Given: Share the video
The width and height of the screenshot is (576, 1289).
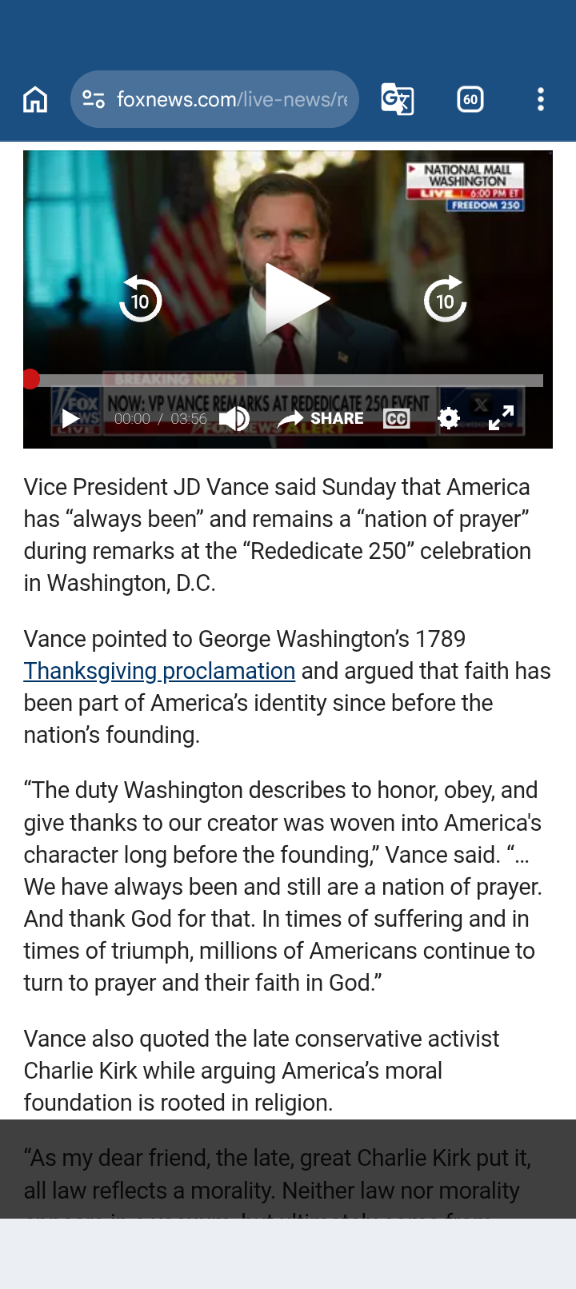Looking at the screenshot, I should tap(320, 418).
